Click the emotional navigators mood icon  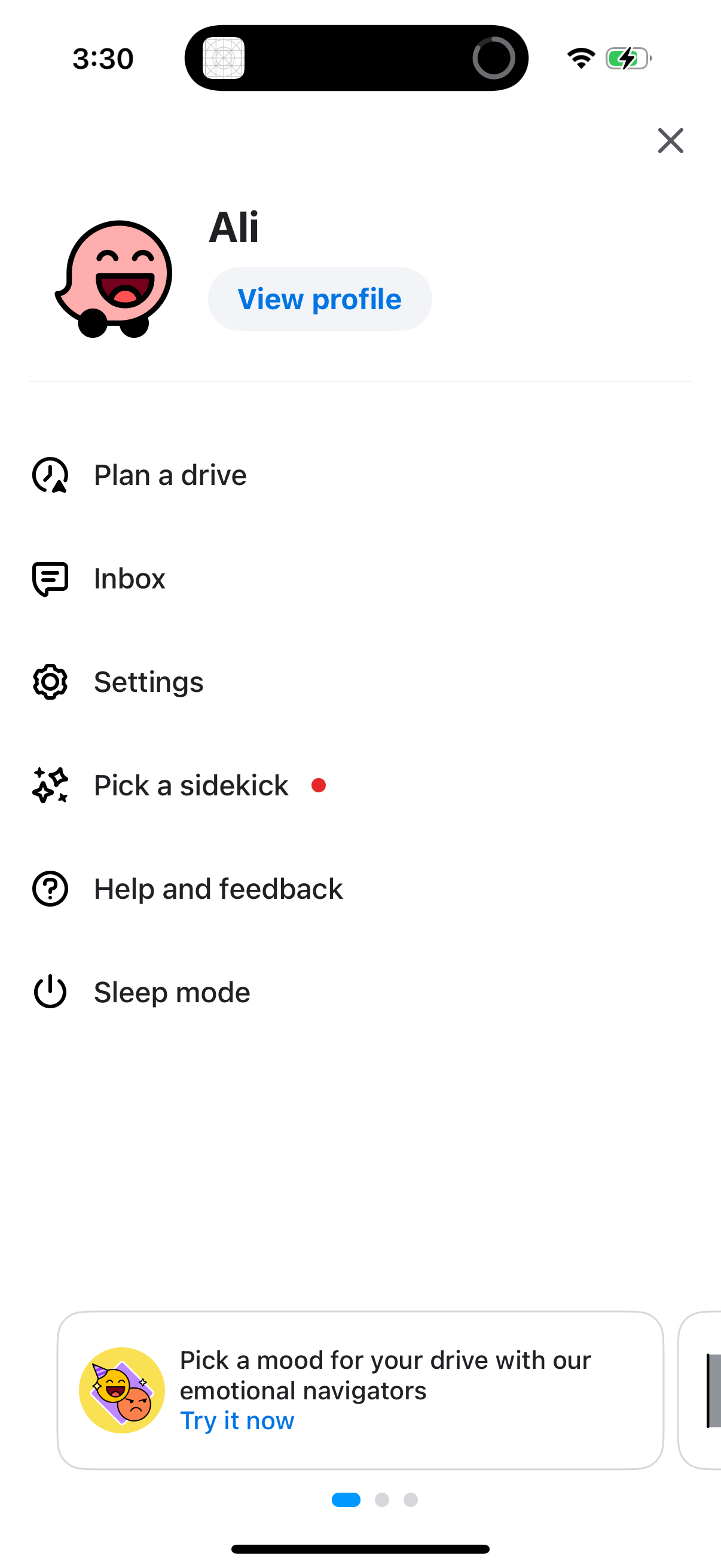pos(122,1391)
